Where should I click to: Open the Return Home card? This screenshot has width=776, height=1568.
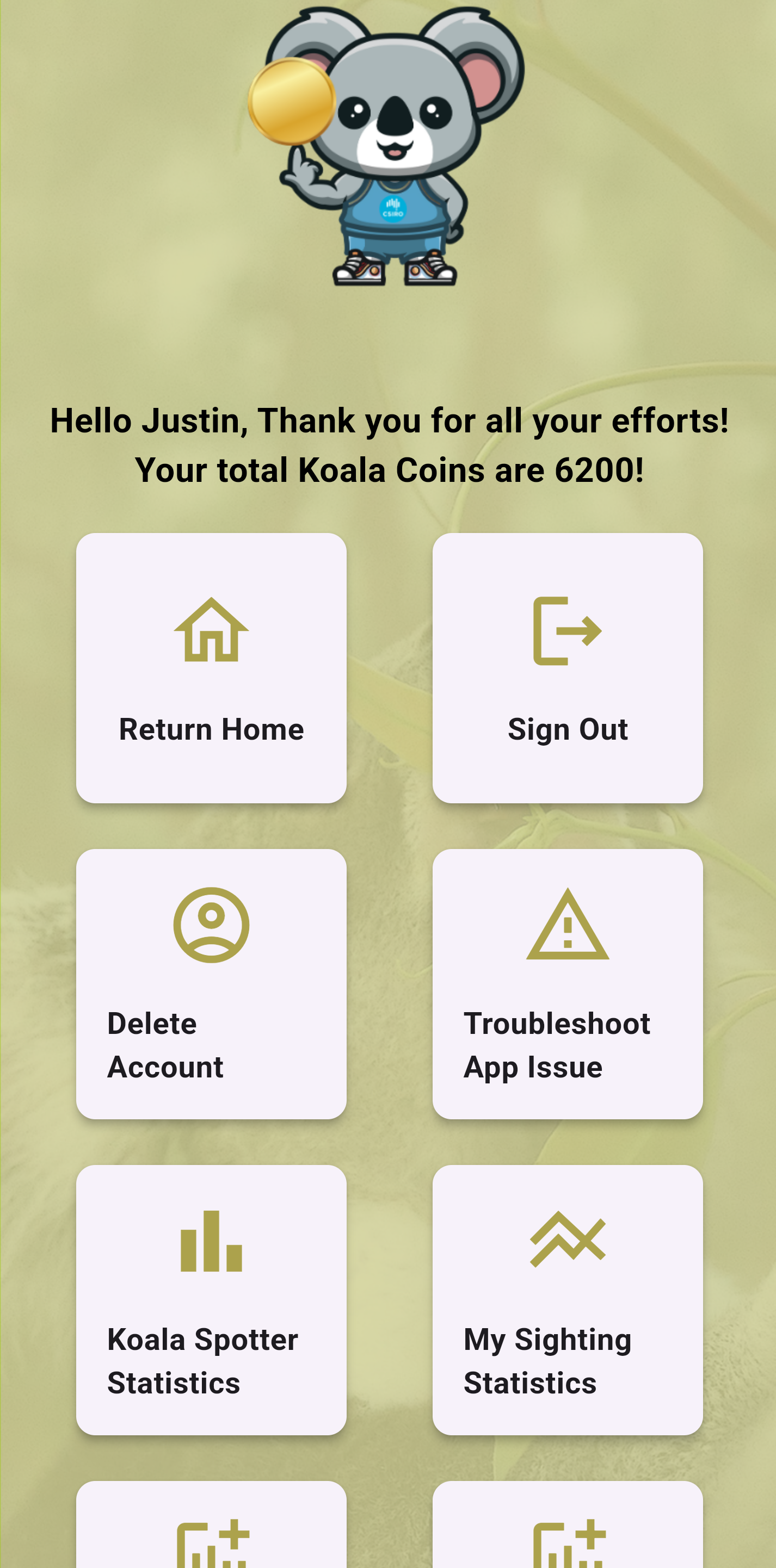click(211, 668)
